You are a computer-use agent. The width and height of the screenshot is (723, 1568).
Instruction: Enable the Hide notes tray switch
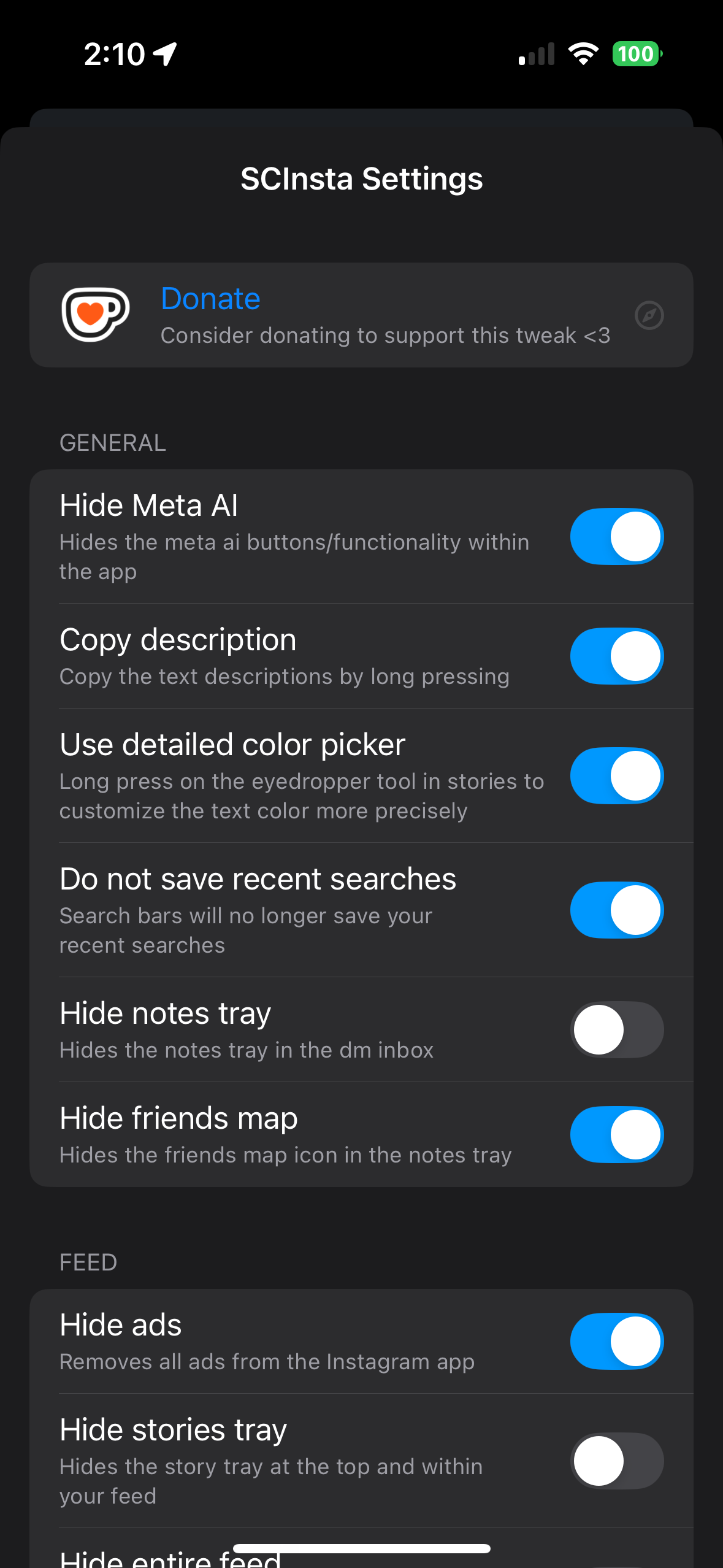616,1029
